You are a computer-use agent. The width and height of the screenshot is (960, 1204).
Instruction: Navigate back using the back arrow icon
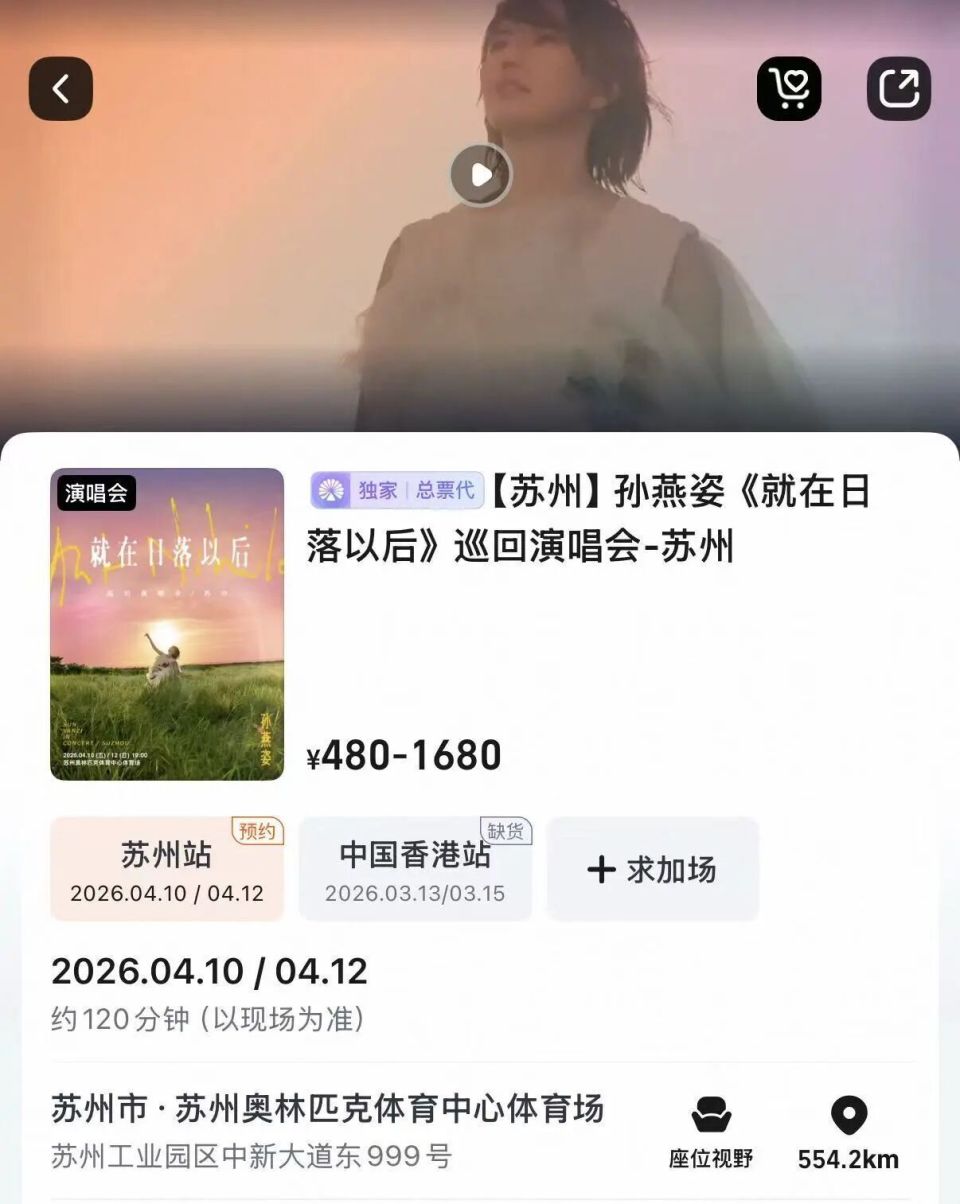[62, 86]
